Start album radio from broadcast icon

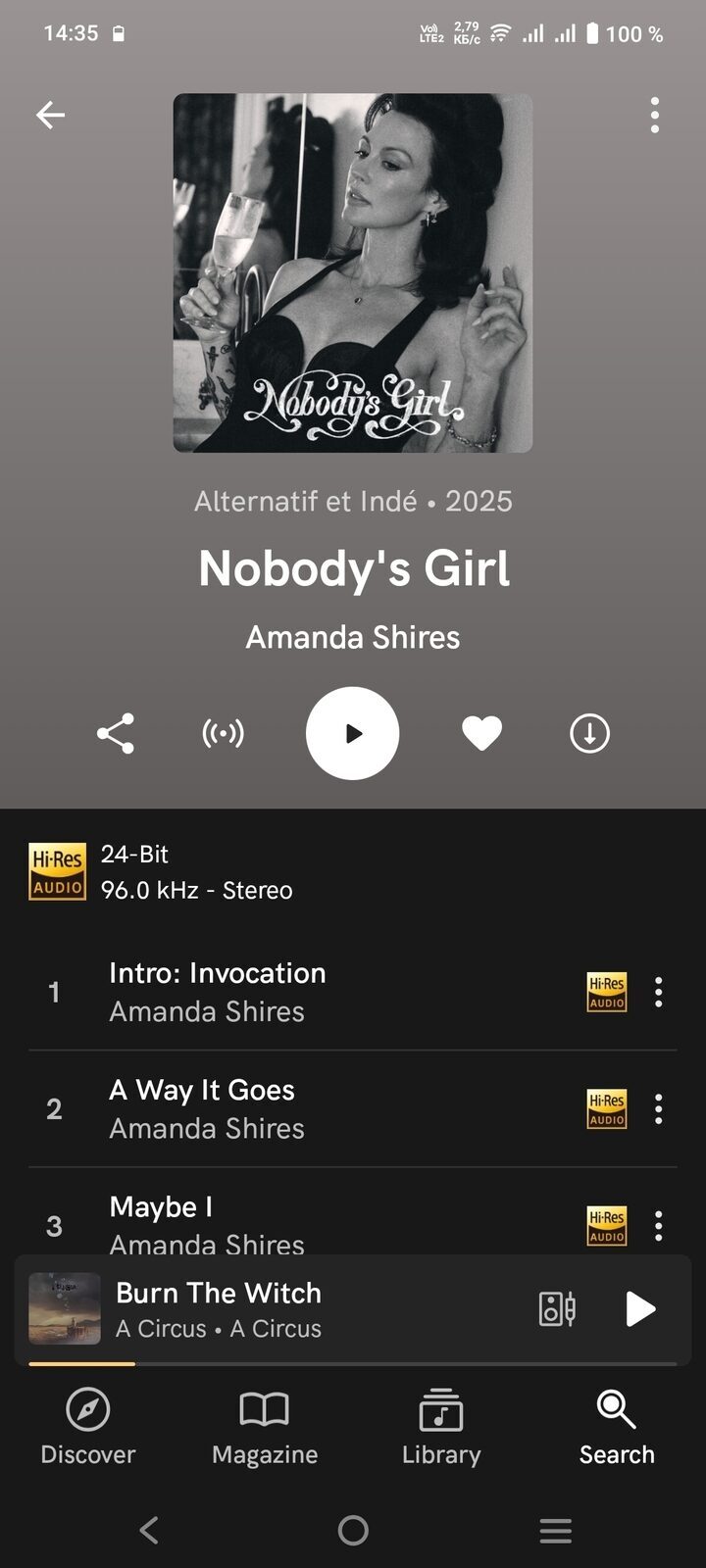223,733
